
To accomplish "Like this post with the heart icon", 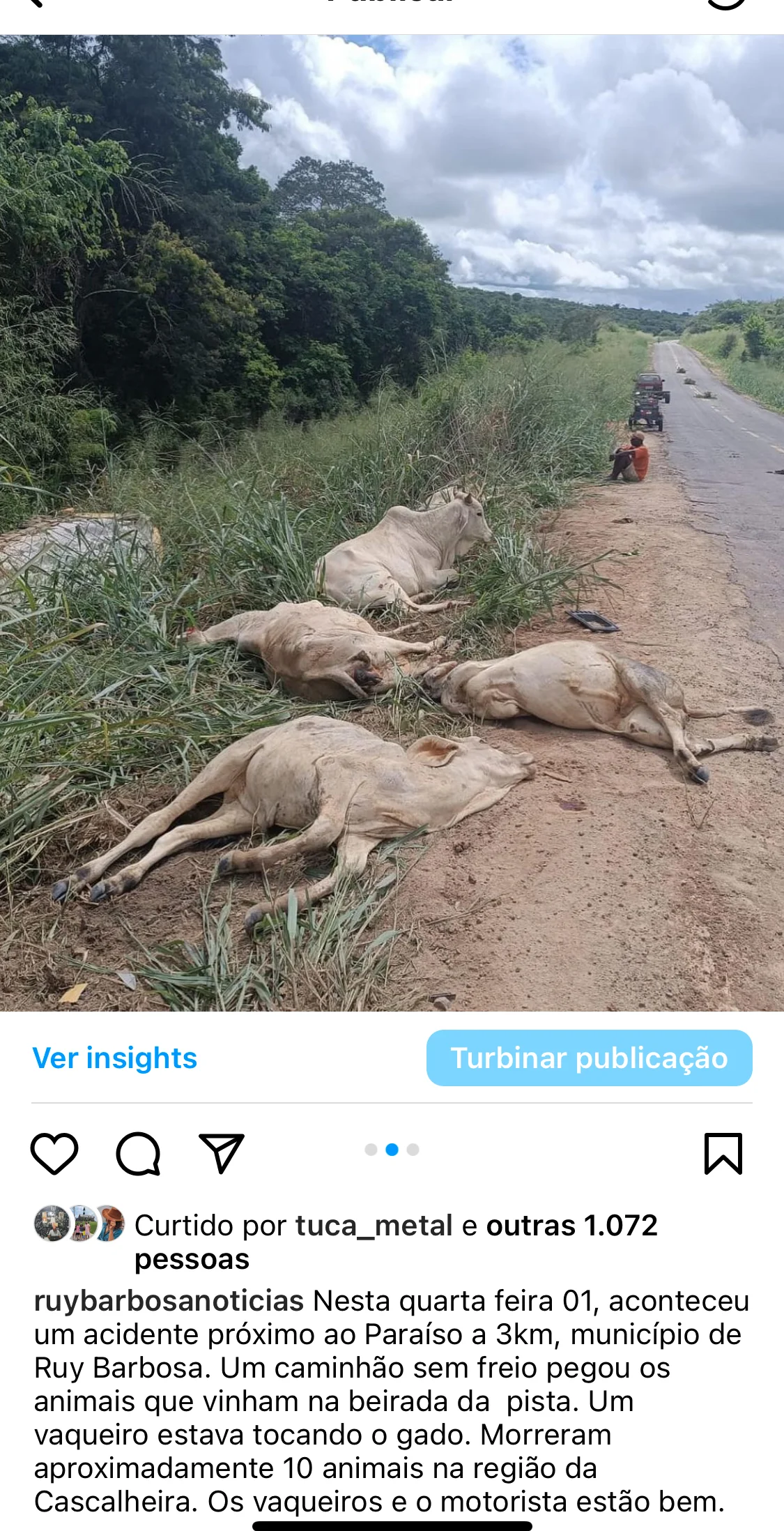I will 54,1154.
